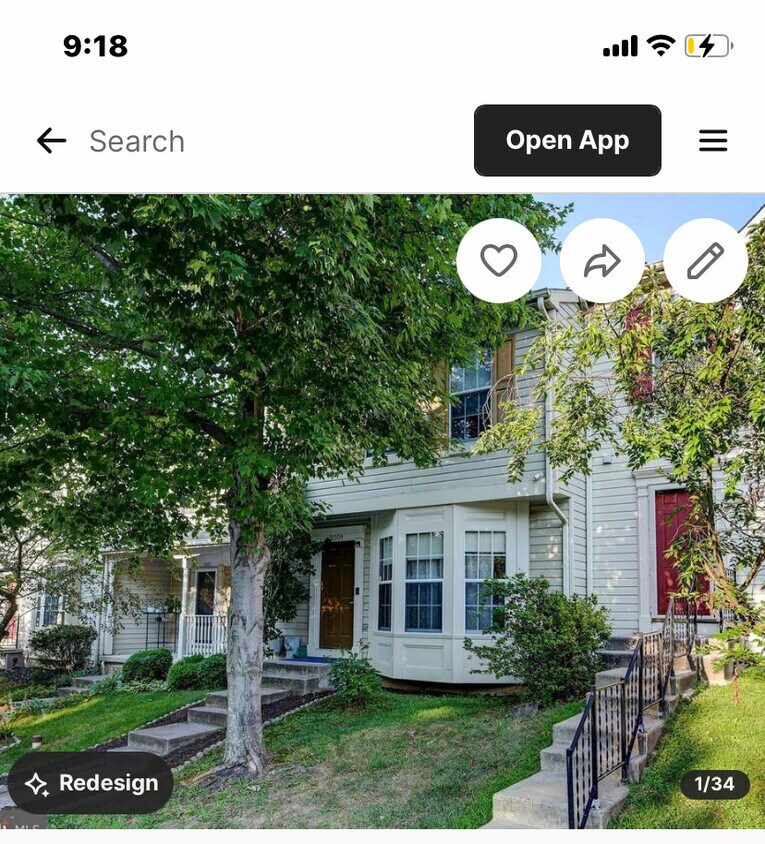This screenshot has width=765, height=844.
Task: Save this home with the heart icon
Action: tap(498, 261)
